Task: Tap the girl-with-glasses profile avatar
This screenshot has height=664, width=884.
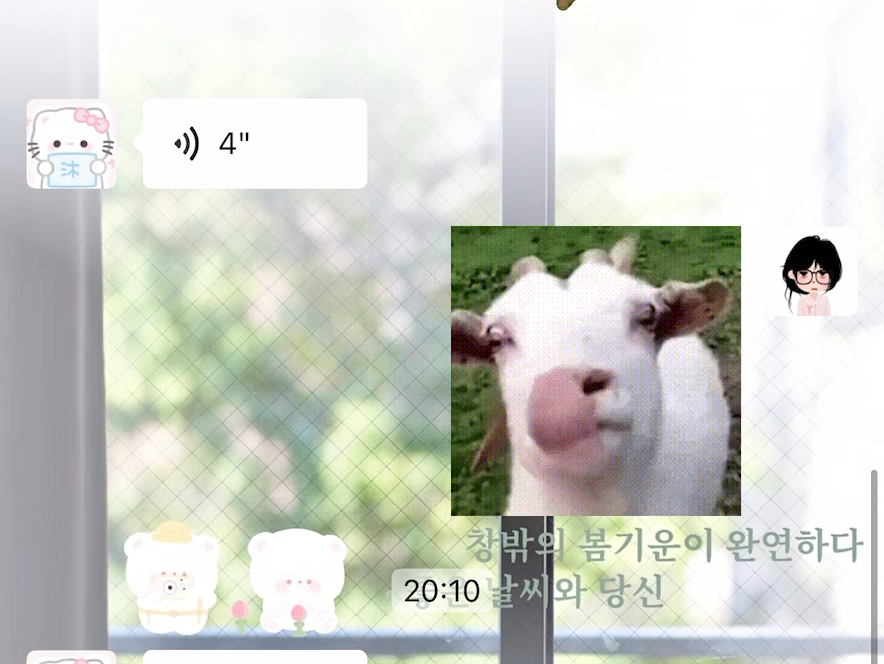Action: click(812, 272)
